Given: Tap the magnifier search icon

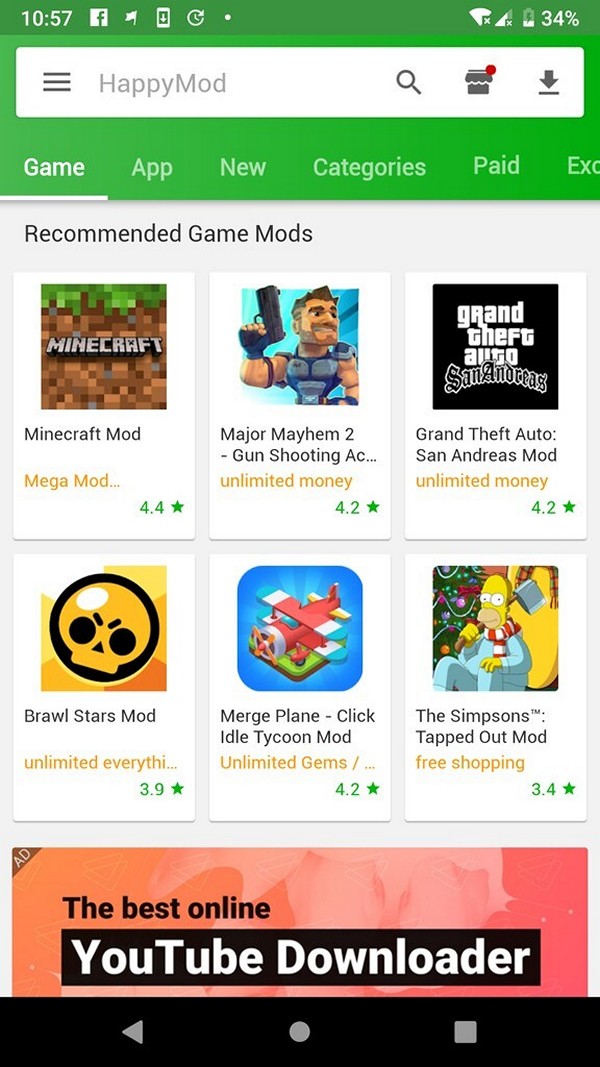Looking at the screenshot, I should pyautogui.click(x=409, y=83).
